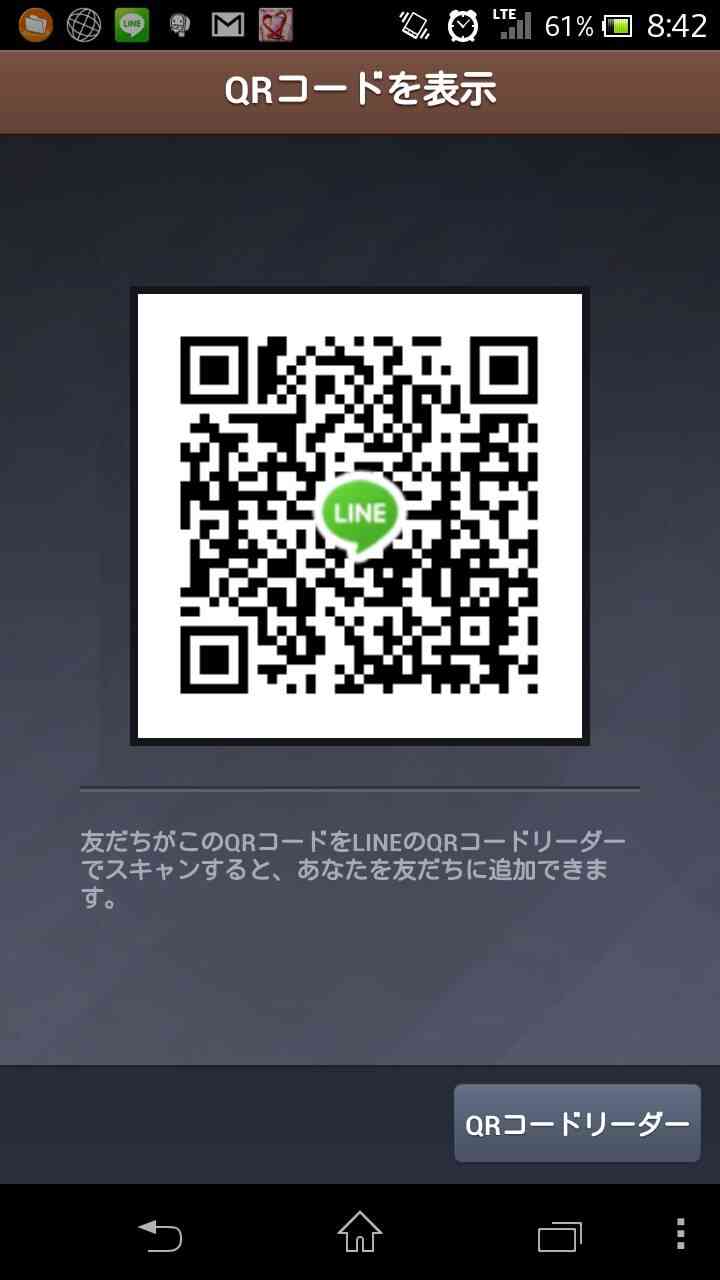Go back with the system back button

point(160,1235)
